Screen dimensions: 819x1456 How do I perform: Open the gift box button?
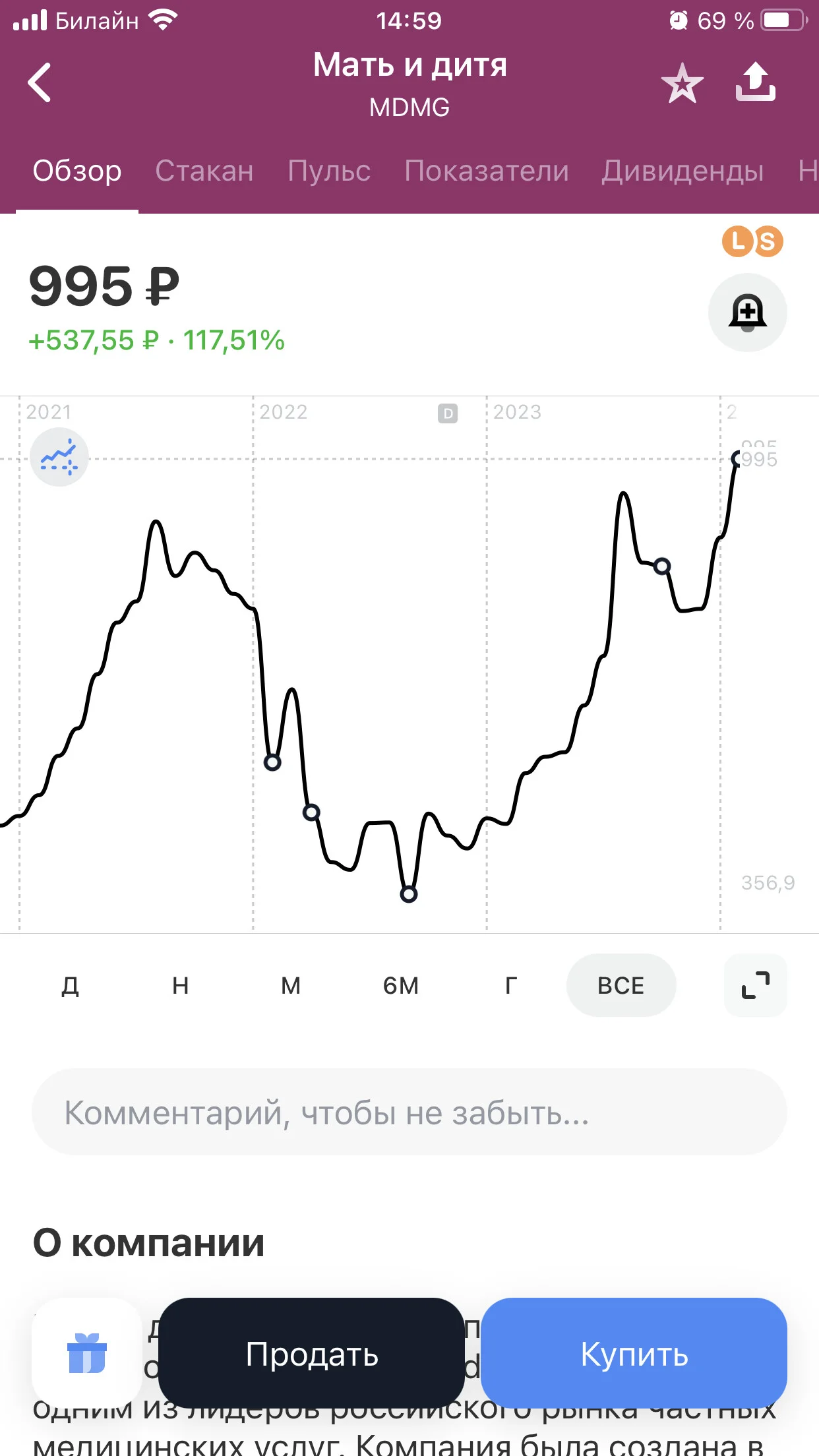tap(87, 1353)
